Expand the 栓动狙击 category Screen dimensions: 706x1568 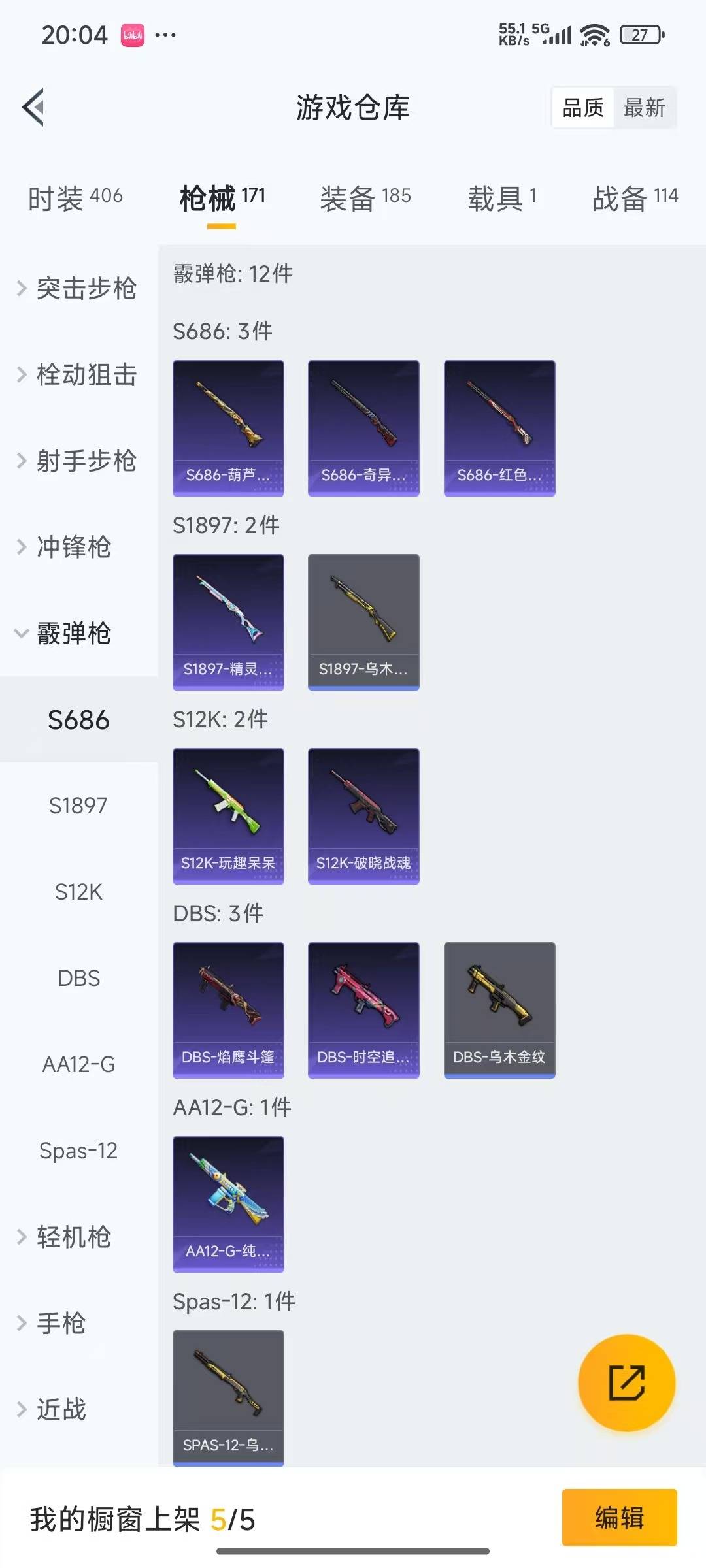78,374
